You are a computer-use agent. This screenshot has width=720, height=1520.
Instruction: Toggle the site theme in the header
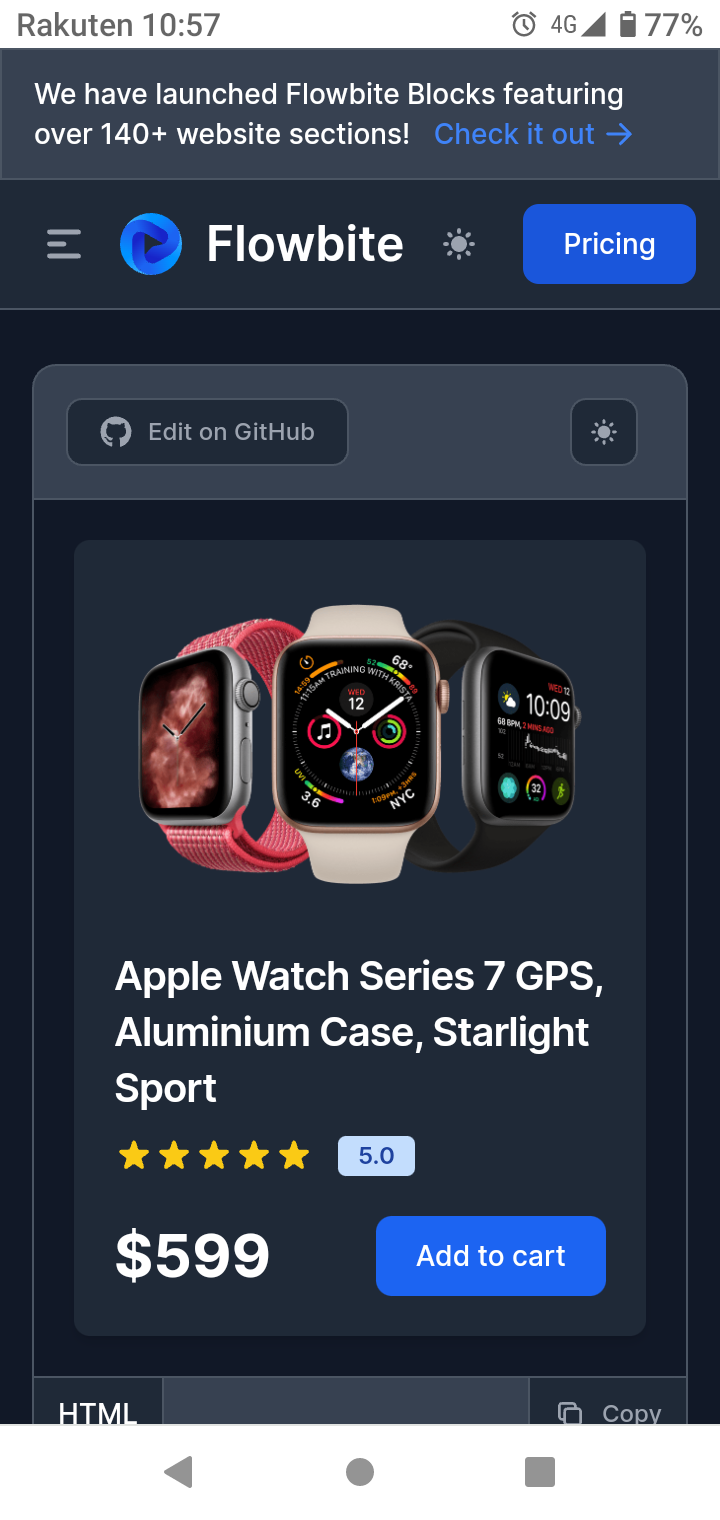[459, 244]
